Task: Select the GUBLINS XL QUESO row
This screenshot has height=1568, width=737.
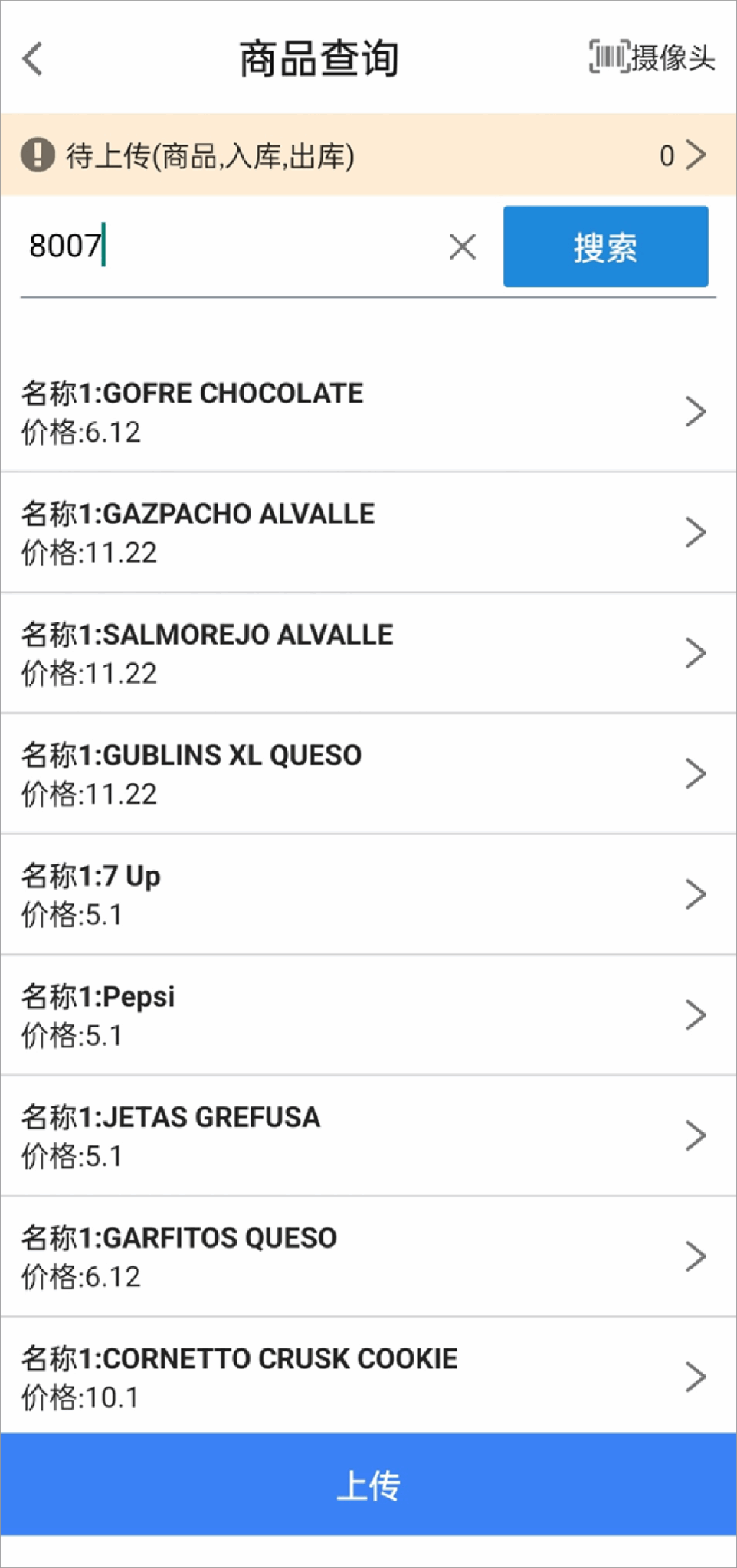Action: point(368,773)
